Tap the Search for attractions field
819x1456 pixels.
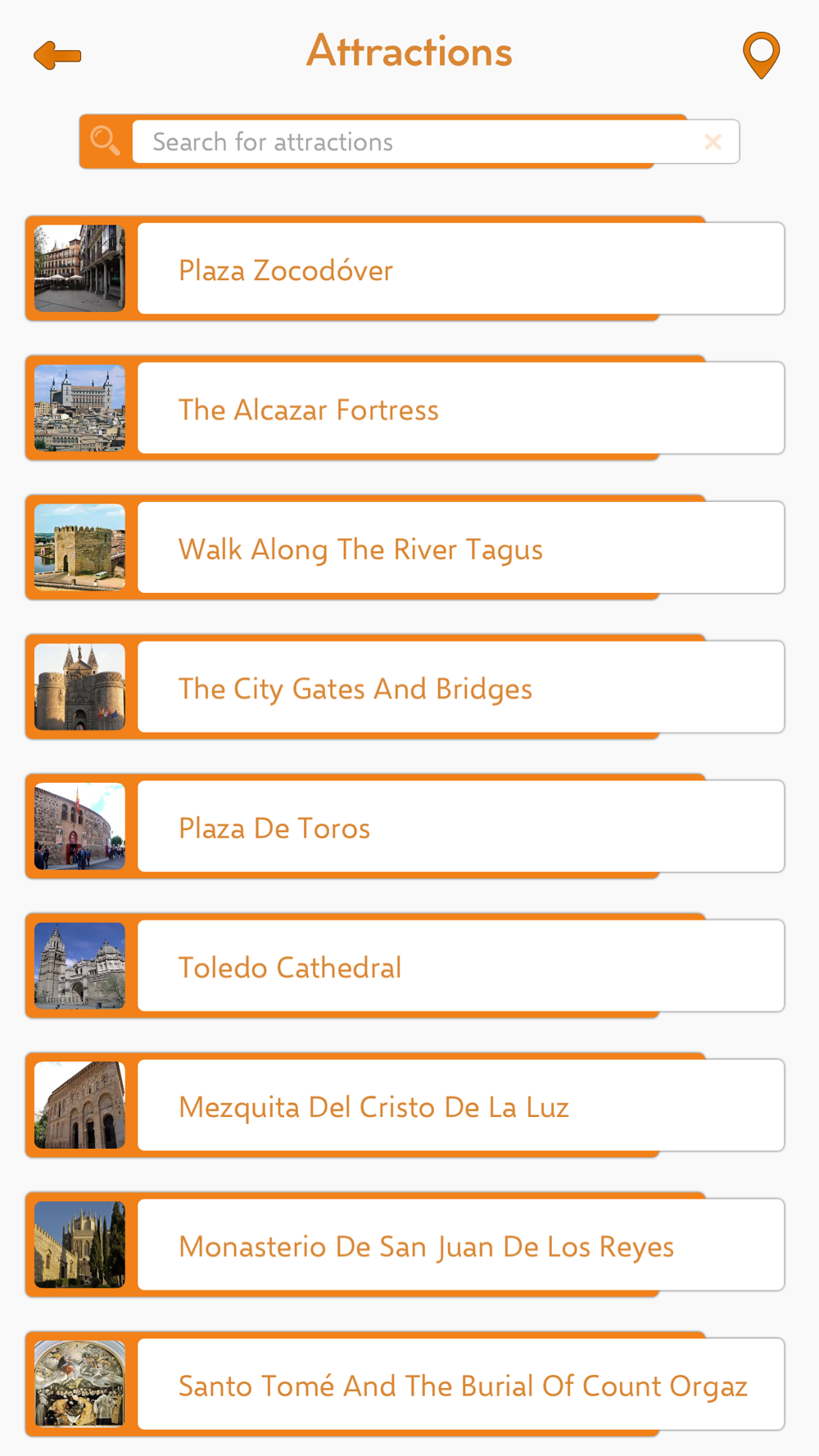[418, 142]
